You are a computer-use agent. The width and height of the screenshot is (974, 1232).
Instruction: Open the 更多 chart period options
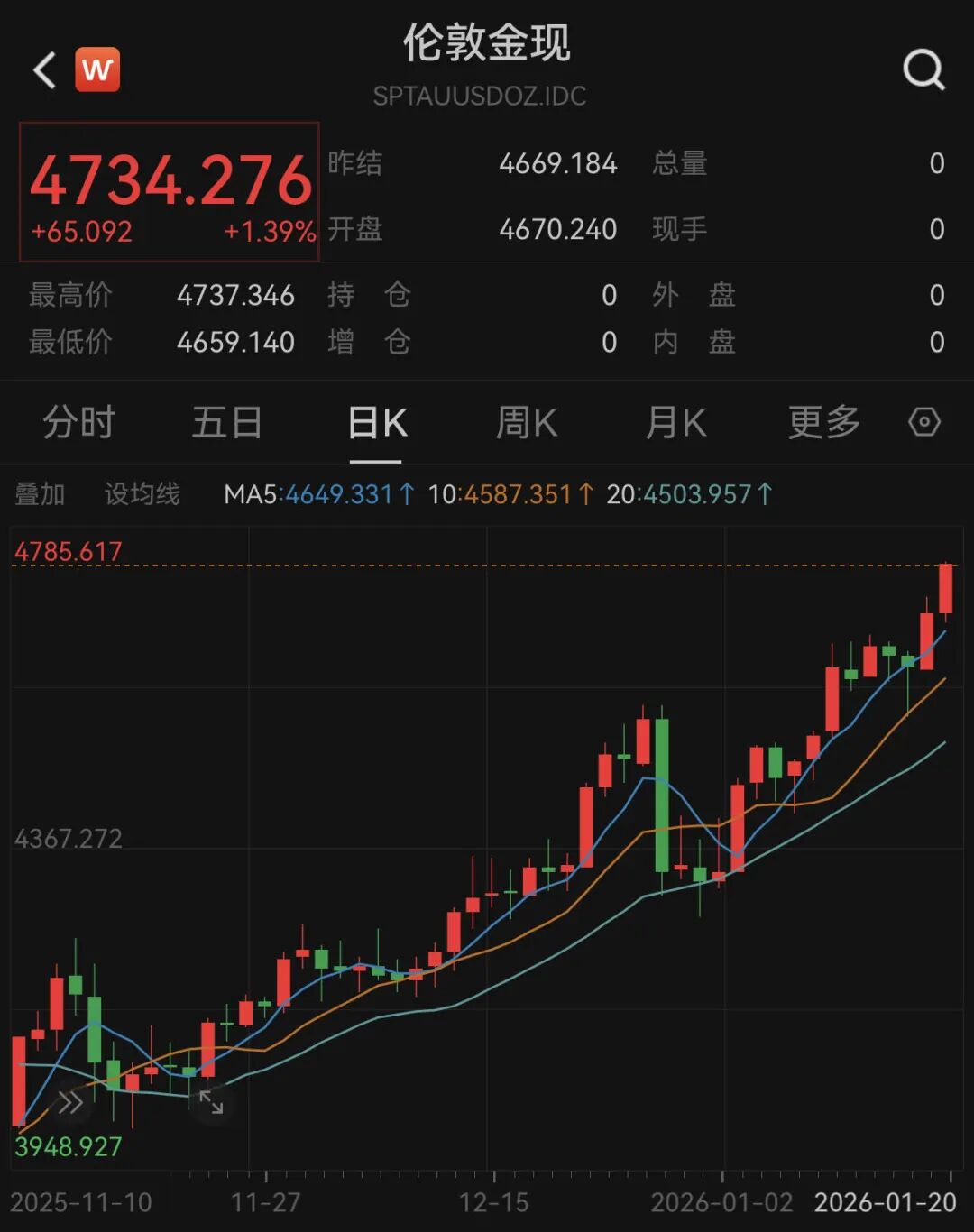[x=823, y=422]
